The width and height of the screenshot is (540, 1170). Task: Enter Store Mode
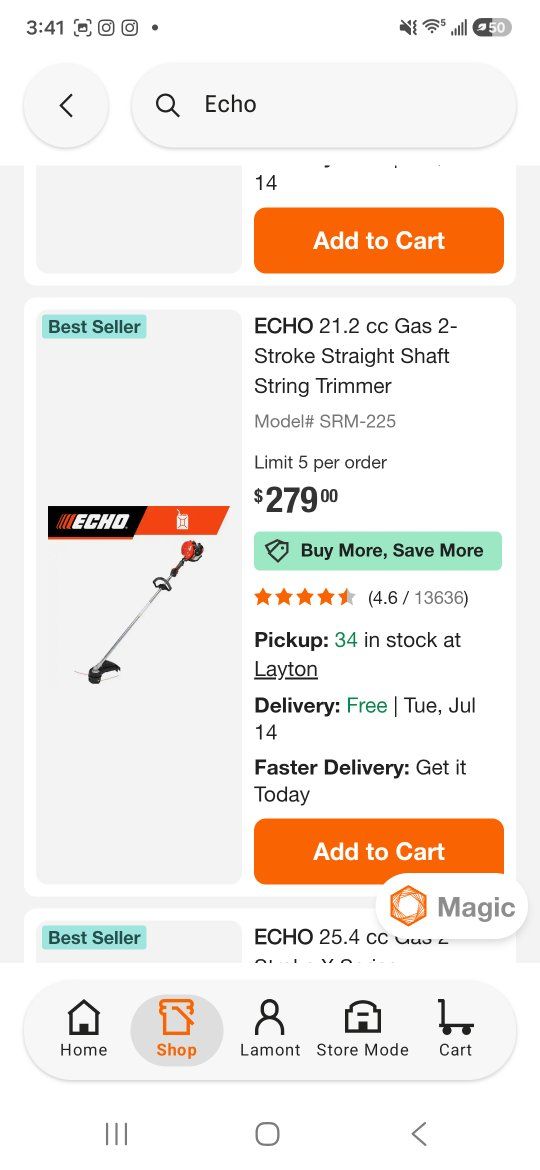(x=362, y=1029)
